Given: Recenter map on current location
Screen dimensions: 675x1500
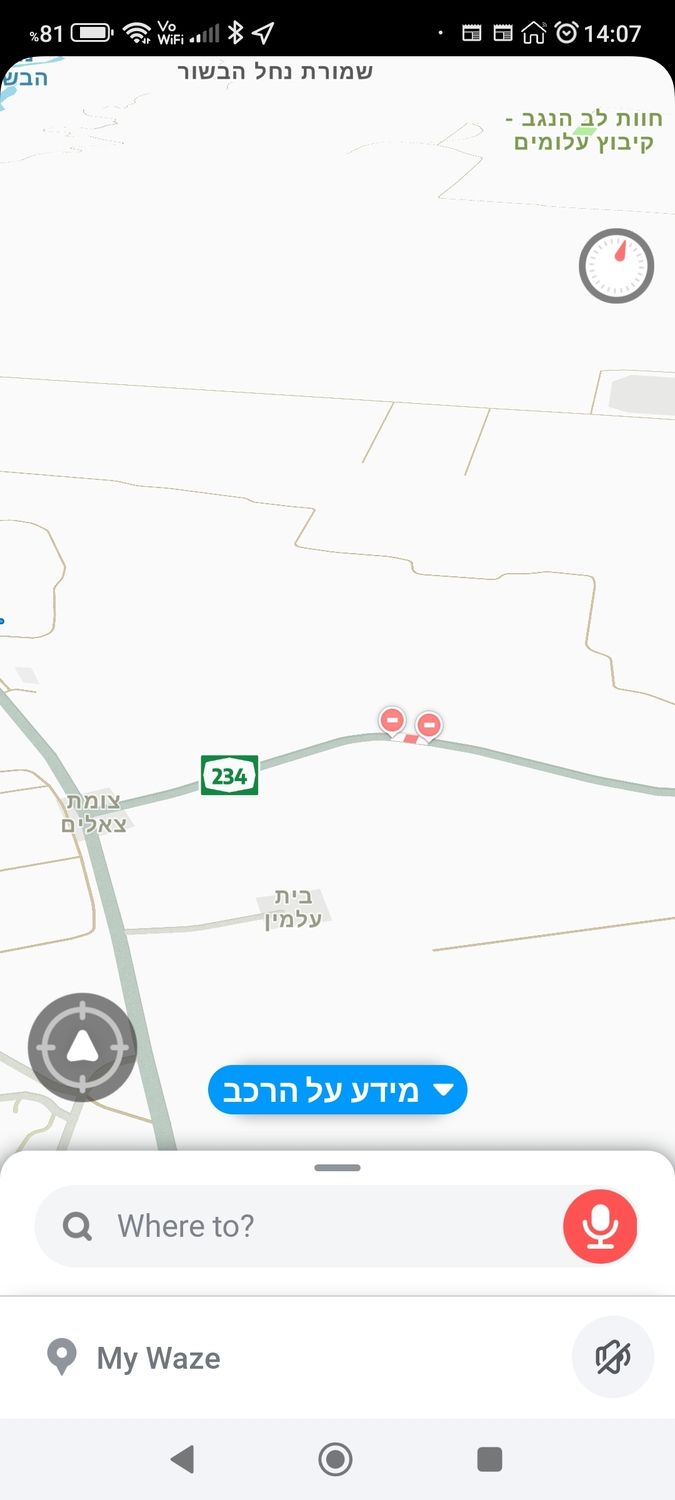Looking at the screenshot, I should (82, 1047).
